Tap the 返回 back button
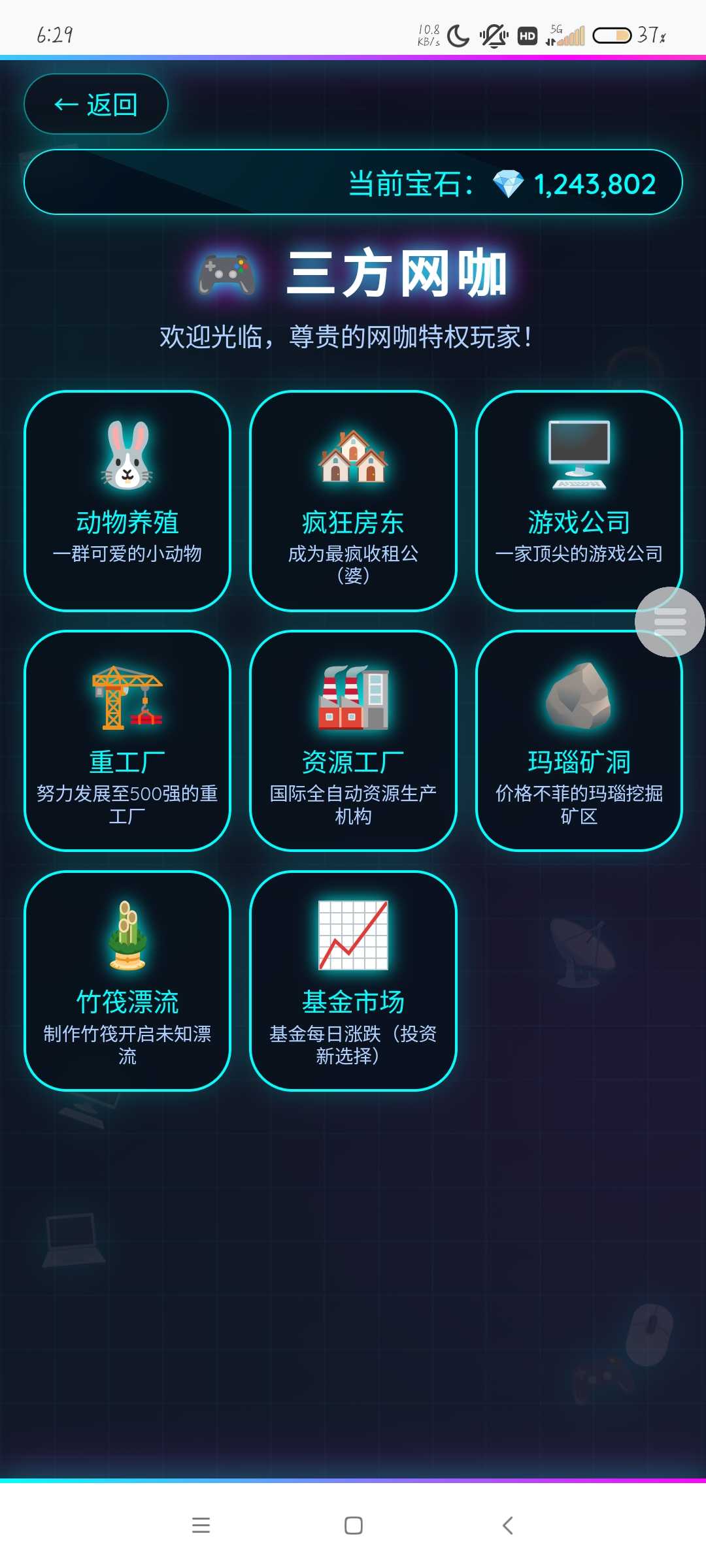 coord(96,105)
